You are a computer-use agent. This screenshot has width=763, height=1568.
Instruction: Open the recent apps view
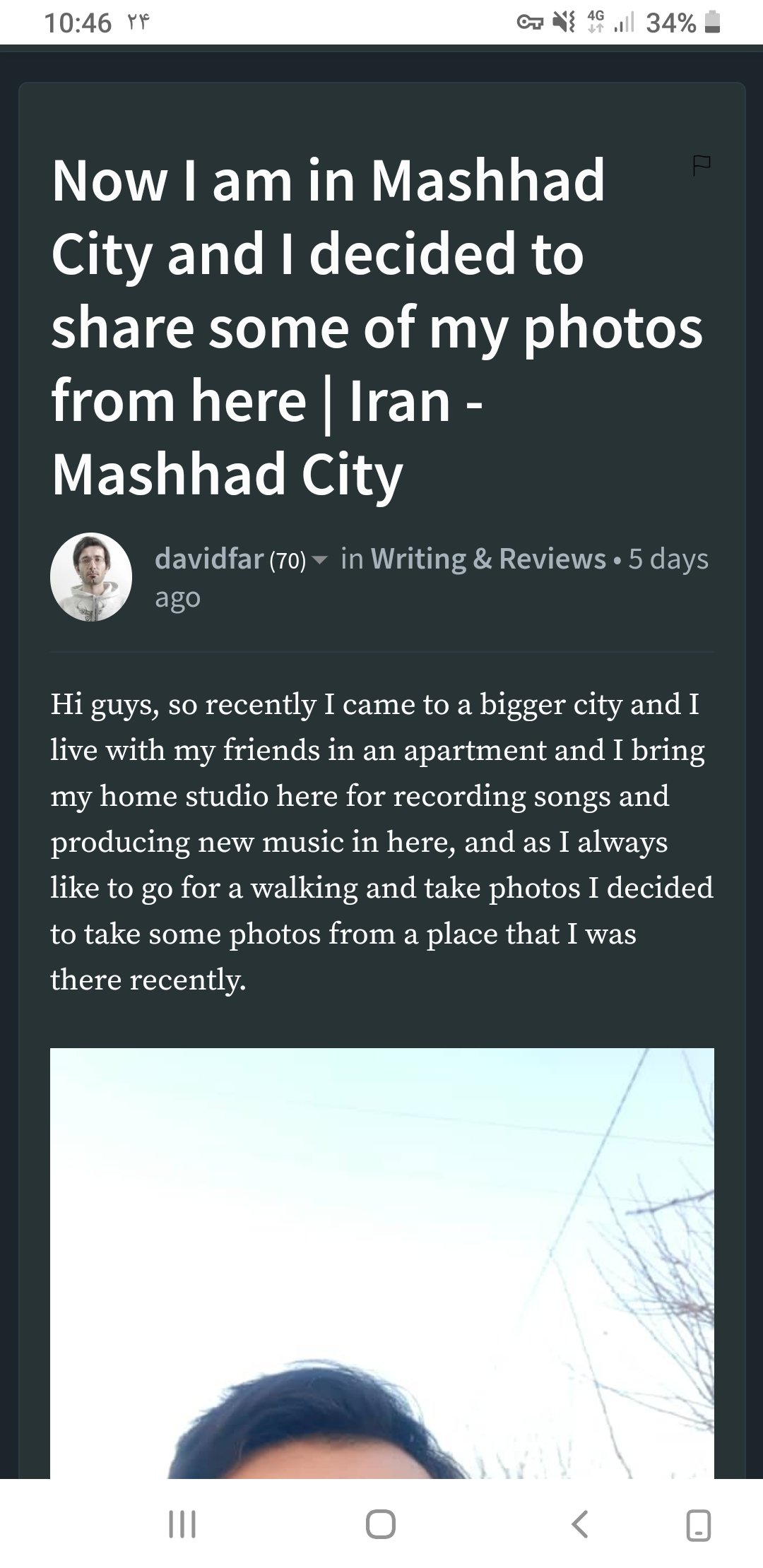click(182, 1524)
